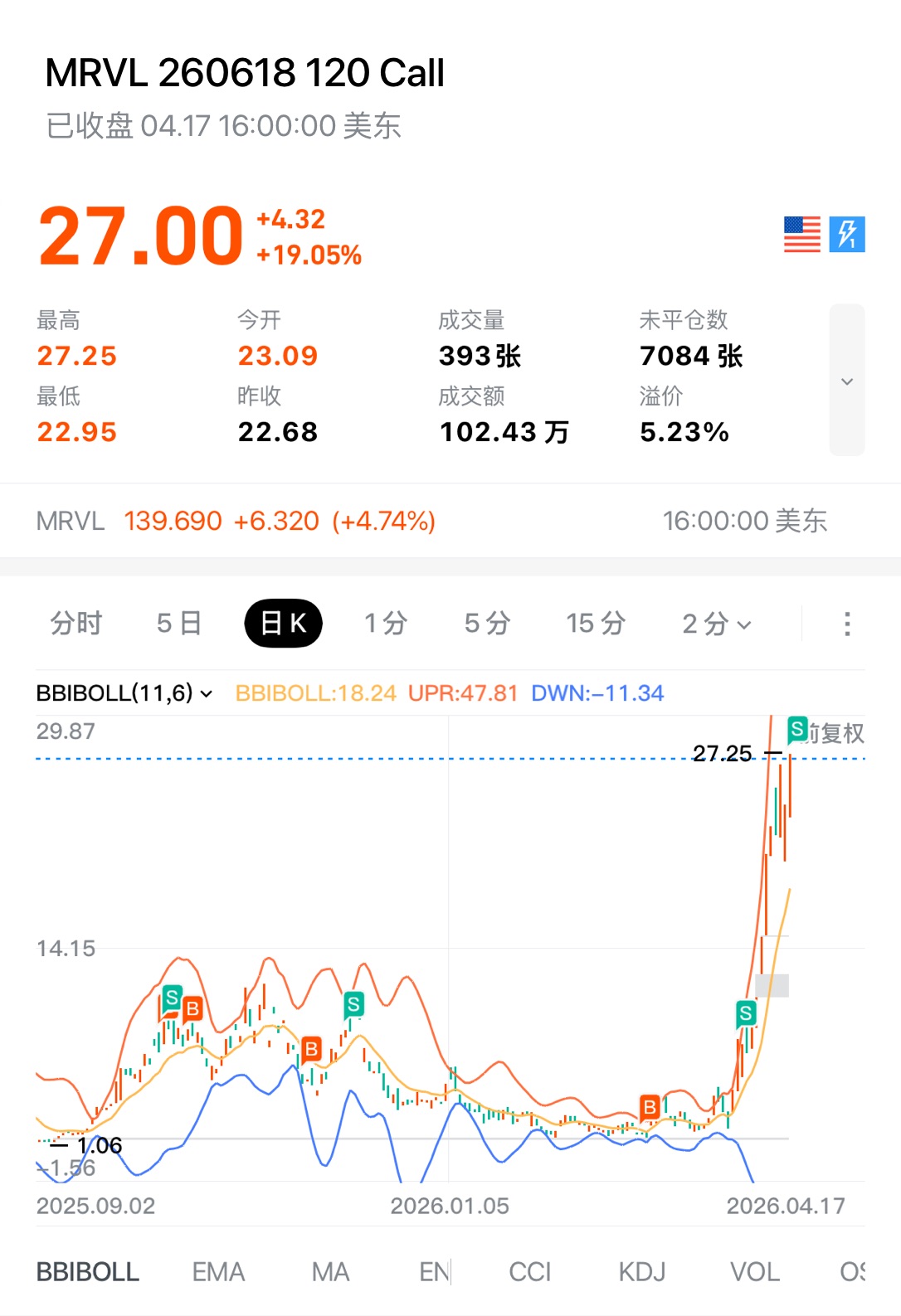The width and height of the screenshot is (901, 1316).
Task: Select the 5日 chart period
Action: tap(178, 623)
